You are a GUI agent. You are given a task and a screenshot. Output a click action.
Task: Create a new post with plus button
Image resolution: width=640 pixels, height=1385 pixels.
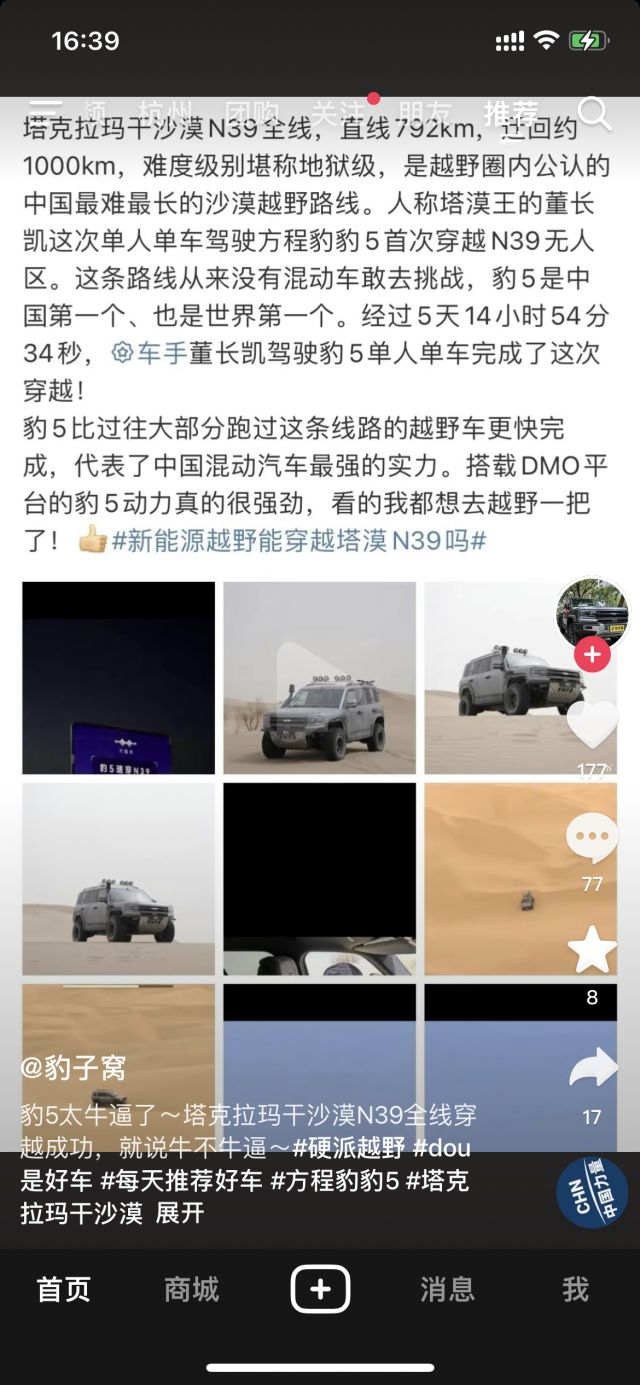click(x=320, y=1289)
